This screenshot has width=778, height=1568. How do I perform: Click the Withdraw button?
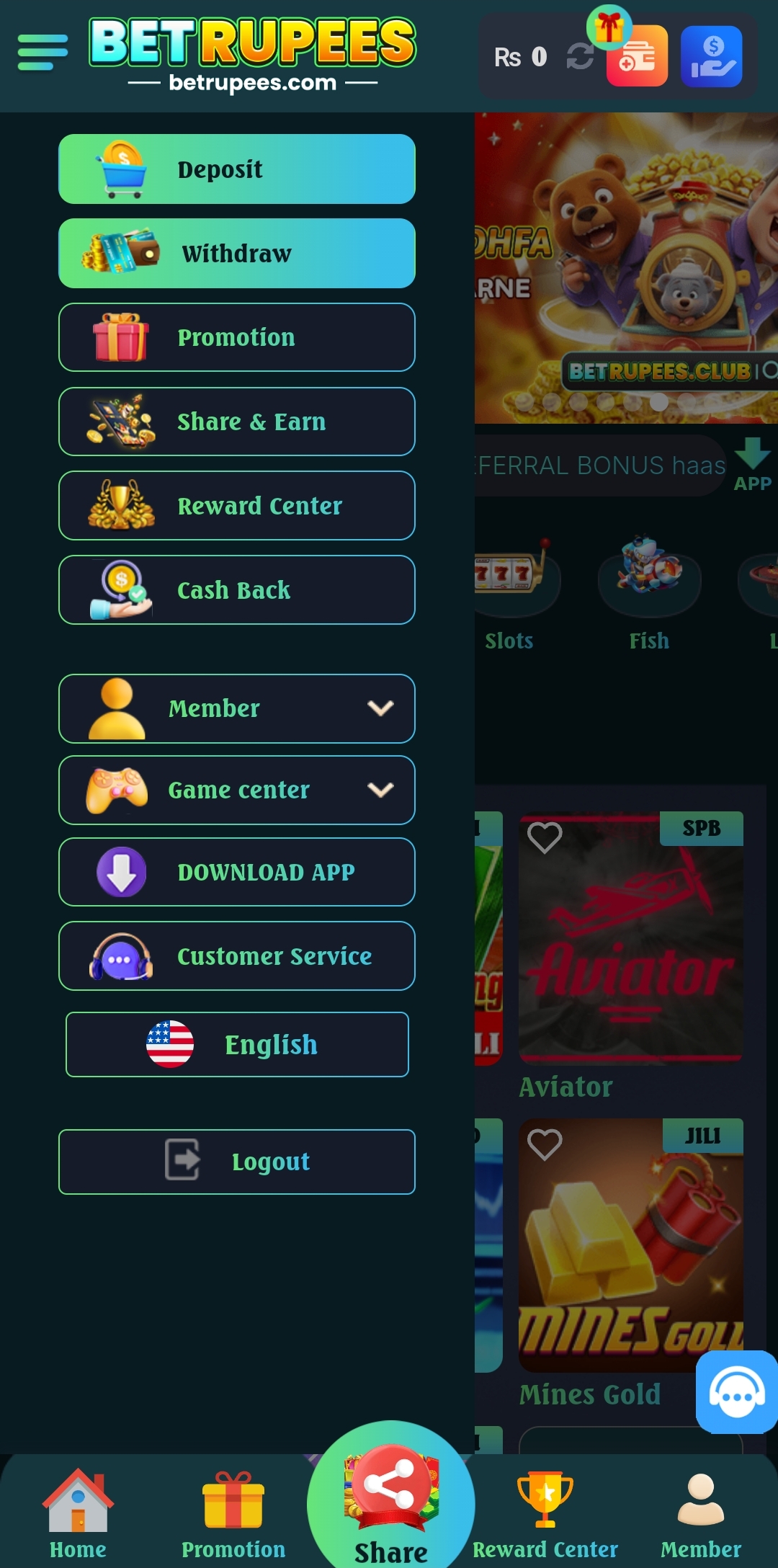[x=237, y=253]
